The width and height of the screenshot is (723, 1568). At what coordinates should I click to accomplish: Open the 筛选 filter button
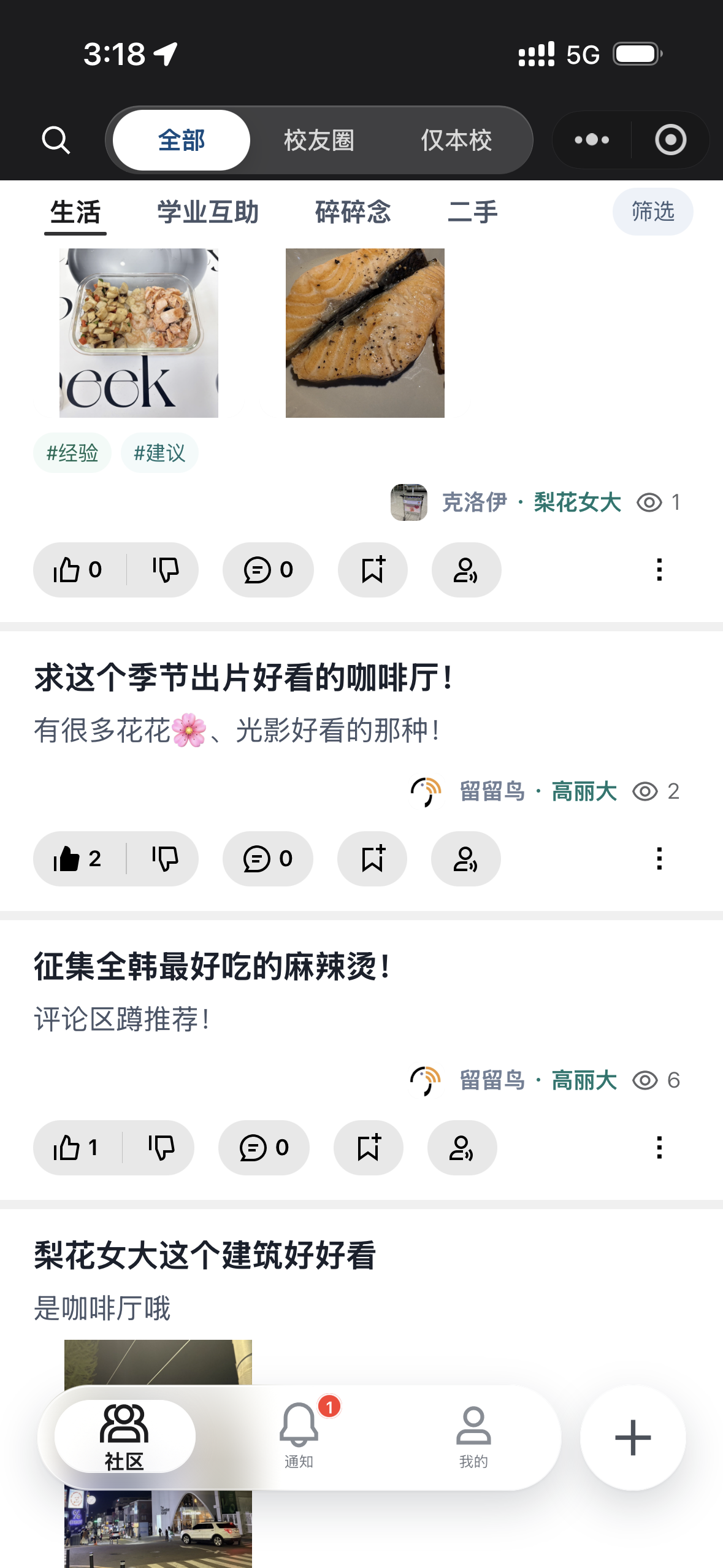(652, 211)
